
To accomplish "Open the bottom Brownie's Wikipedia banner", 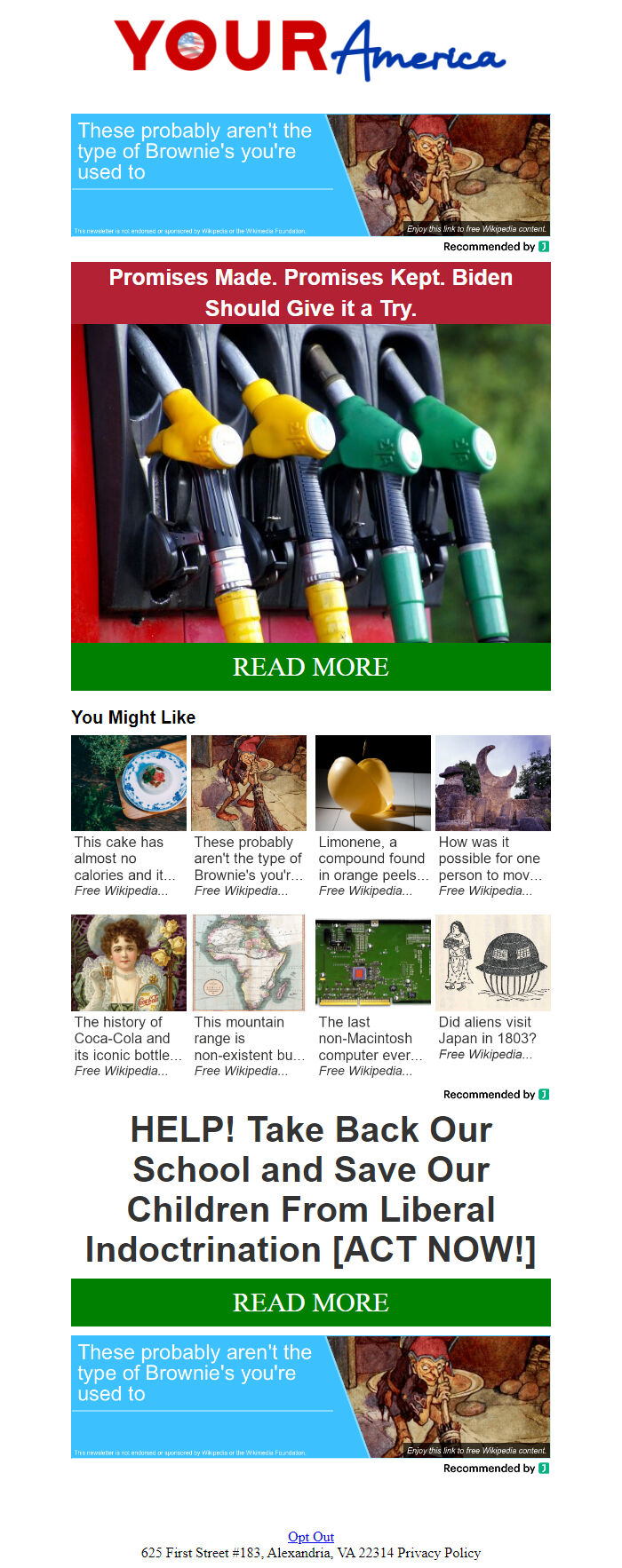I will [x=310, y=1397].
